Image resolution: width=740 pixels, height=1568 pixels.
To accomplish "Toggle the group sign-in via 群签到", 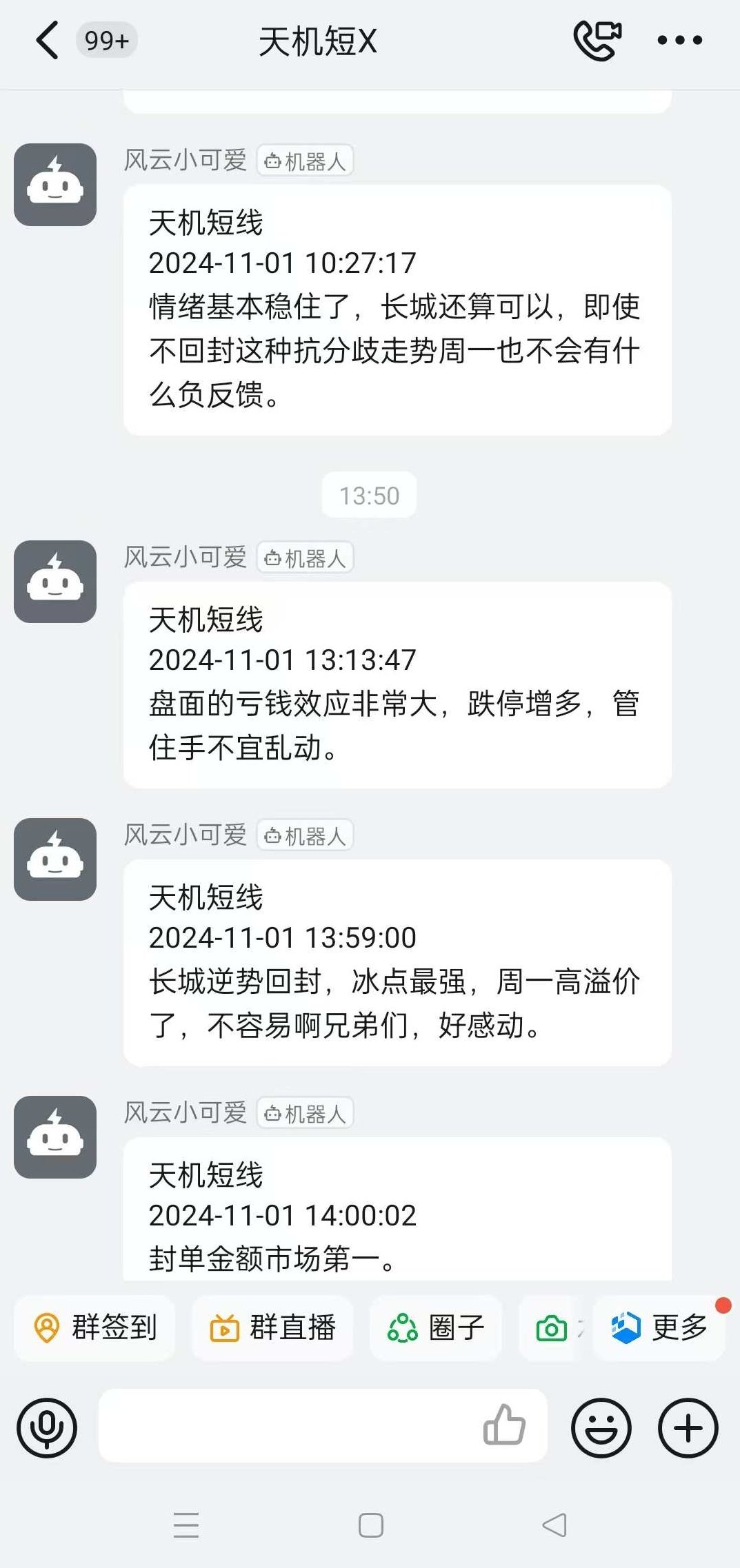I will pyautogui.click(x=94, y=1327).
